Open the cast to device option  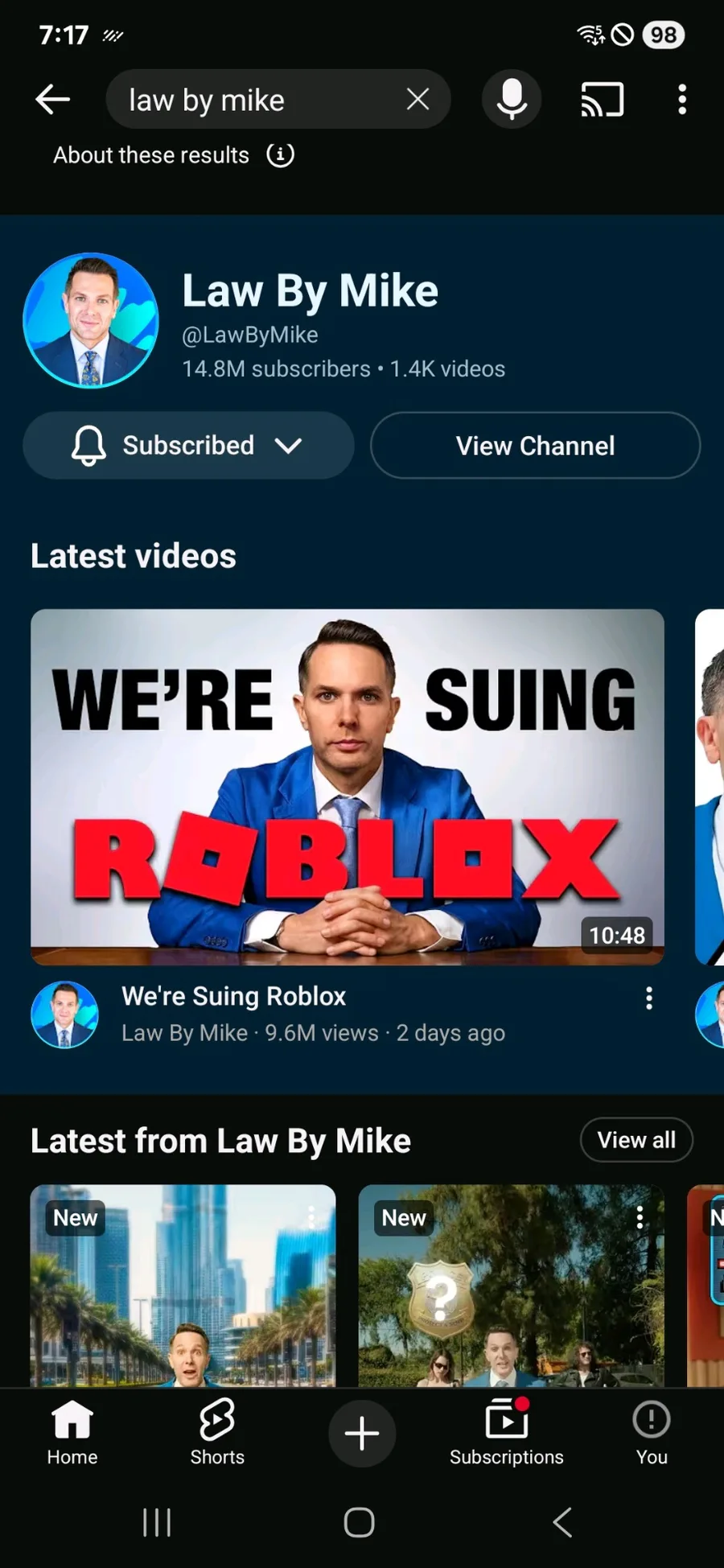click(x=603, y=100)
